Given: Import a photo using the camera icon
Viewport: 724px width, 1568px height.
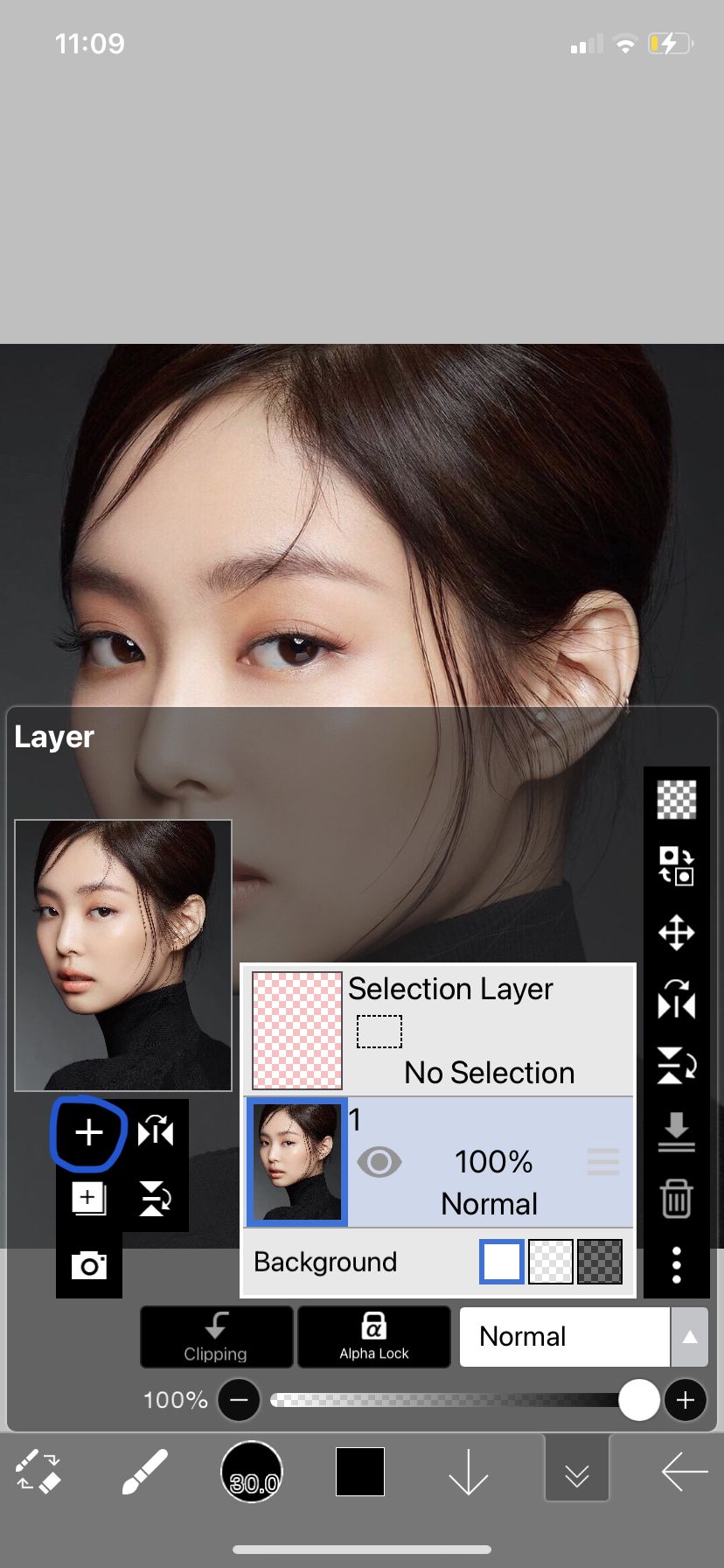Looking at the screenshot, I should click(88, 1264).
